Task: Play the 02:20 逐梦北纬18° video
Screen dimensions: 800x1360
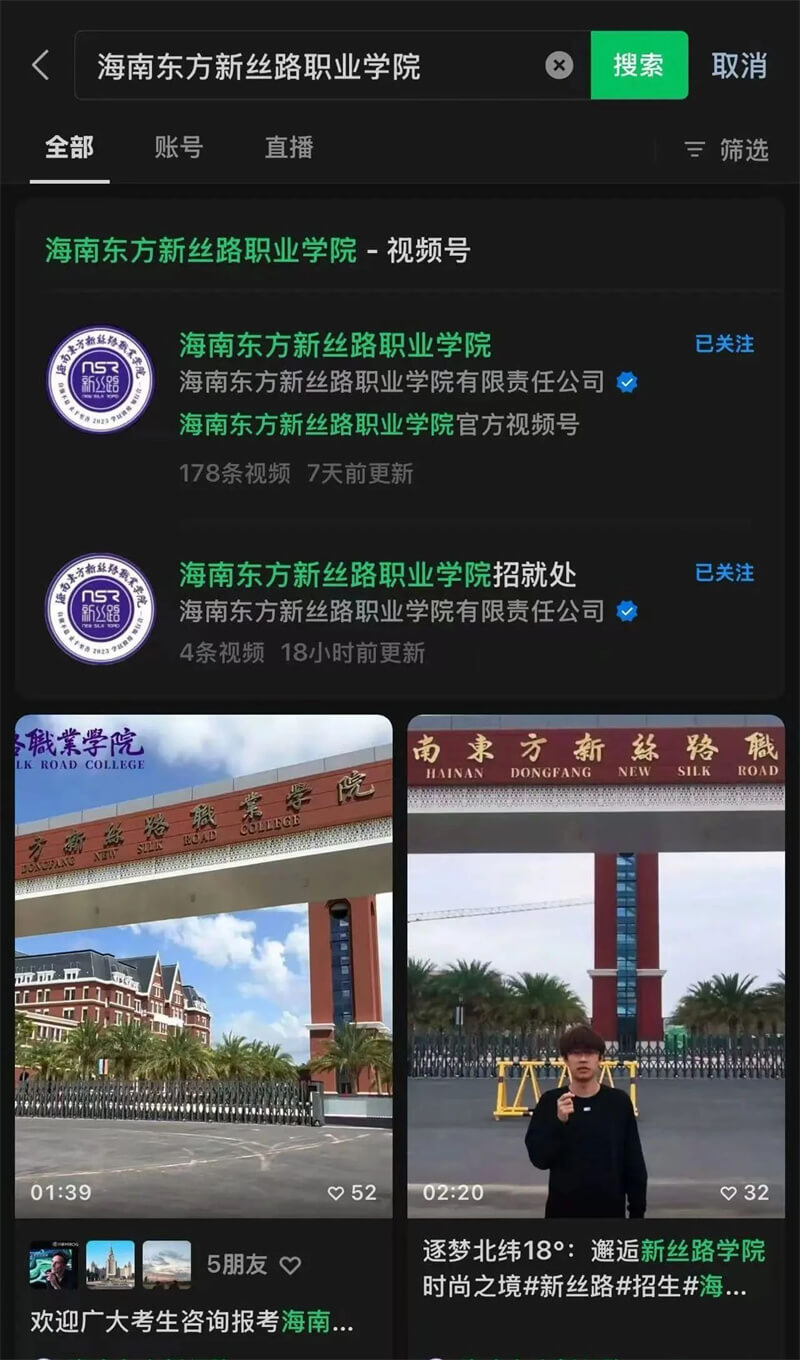Action: 596,965
